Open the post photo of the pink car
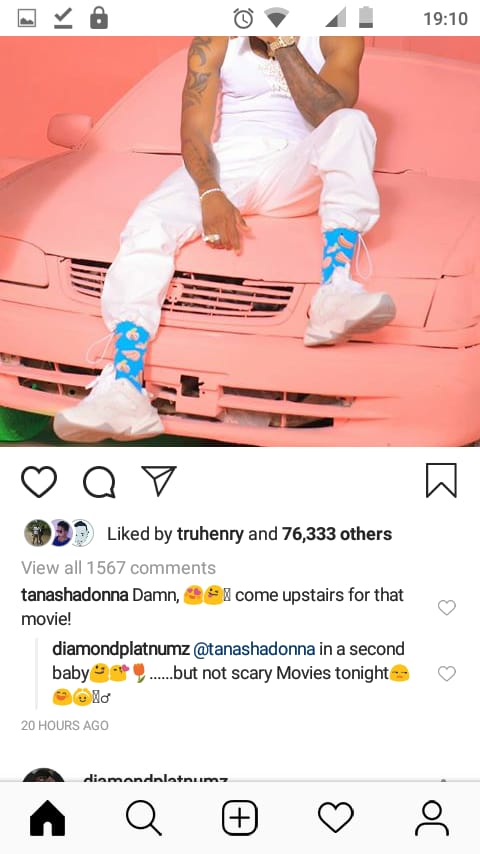The height and width of the screenshot is (854, 480). 240,241
